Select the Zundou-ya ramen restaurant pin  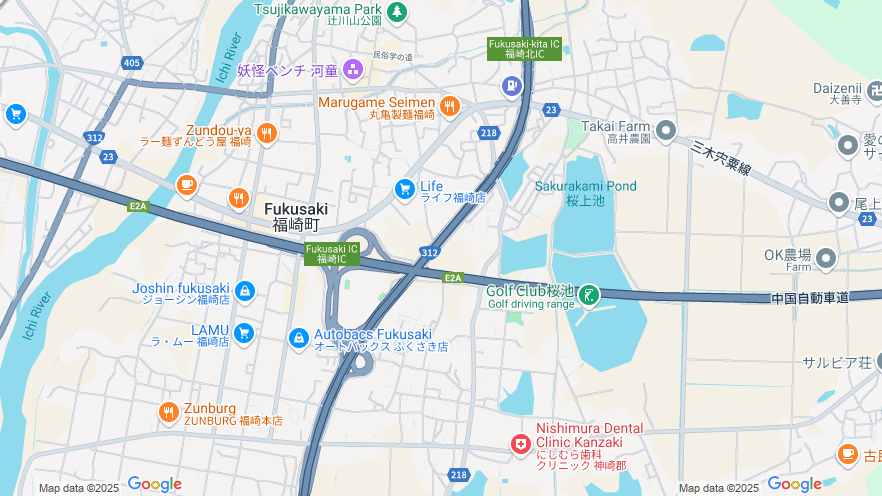pyautogui.click(x=265, y=132)
